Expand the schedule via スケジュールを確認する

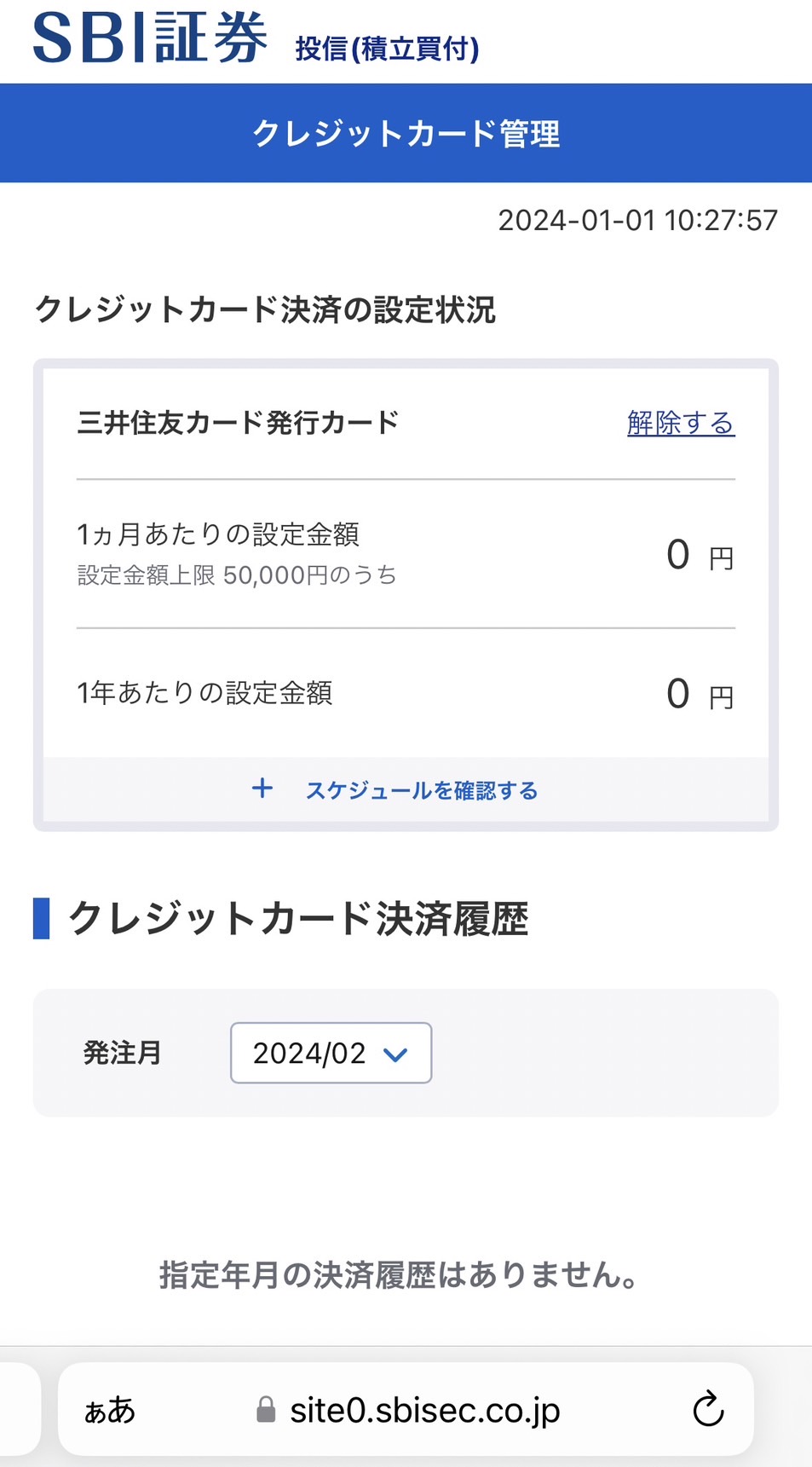(x=421, y=790)
